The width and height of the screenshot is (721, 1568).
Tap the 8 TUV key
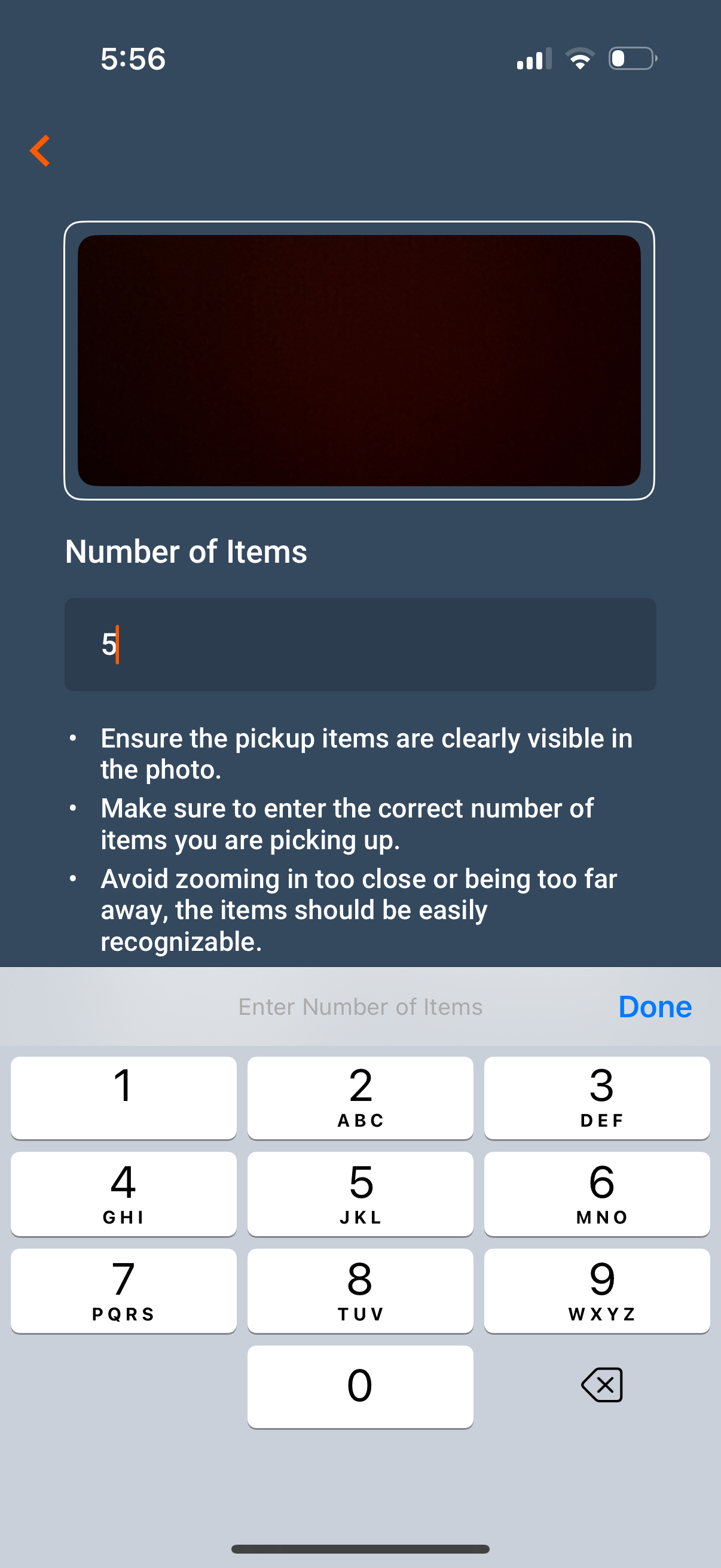pyautogui.click(x=360, y=1290)
